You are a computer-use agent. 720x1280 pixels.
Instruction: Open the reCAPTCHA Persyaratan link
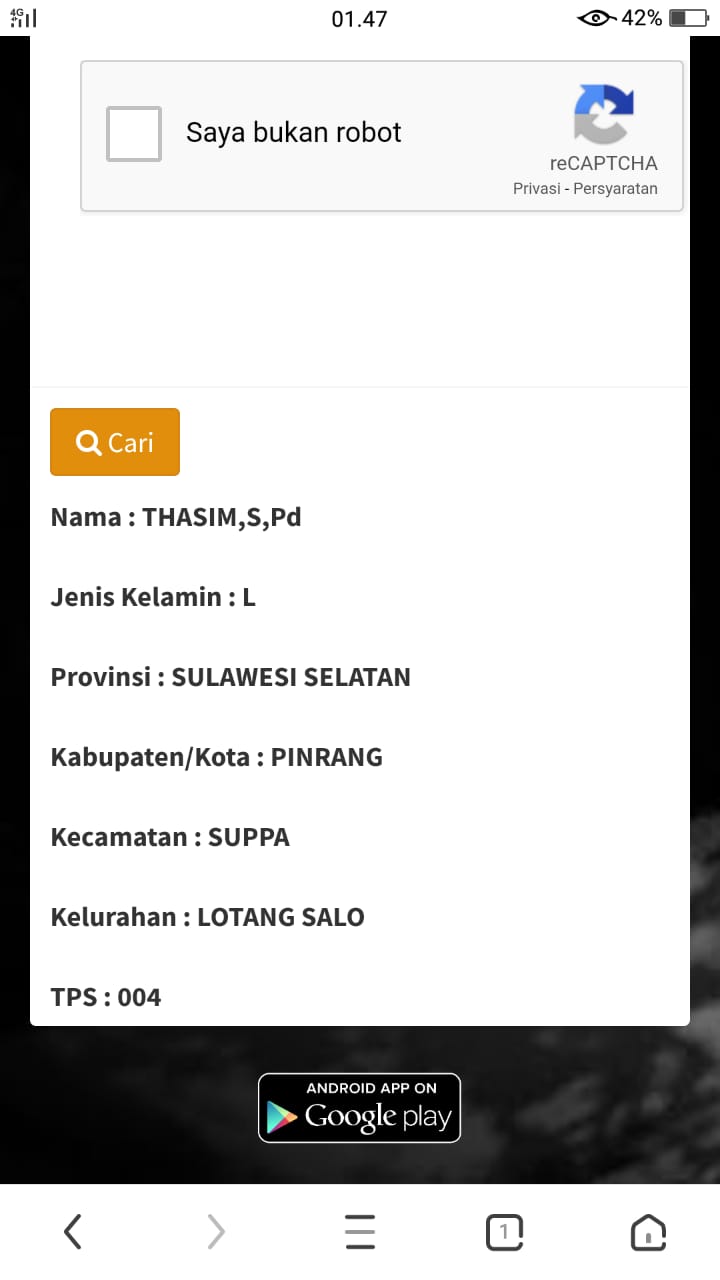tap(619, 188)
